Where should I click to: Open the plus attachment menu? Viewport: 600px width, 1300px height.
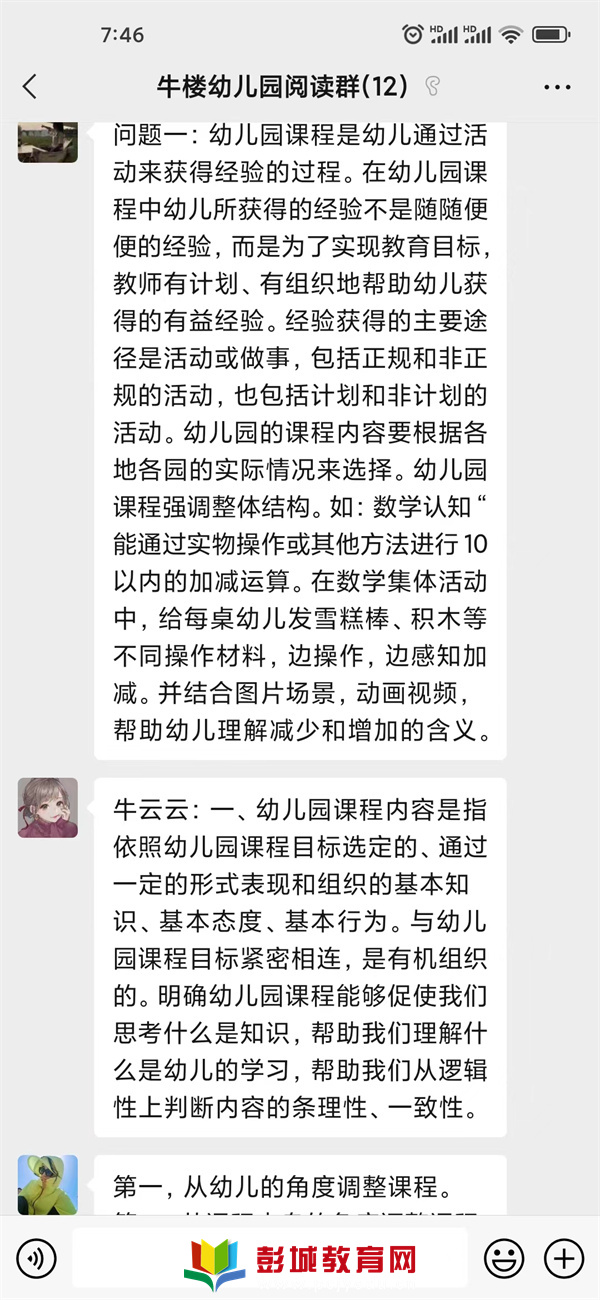click(x=563, y=1257)
